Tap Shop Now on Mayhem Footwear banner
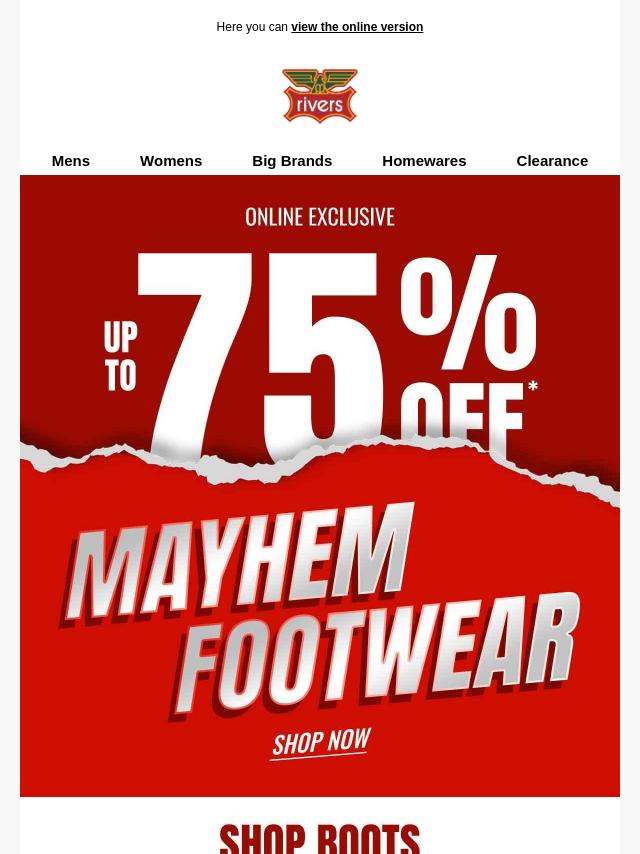 point(320,743)
